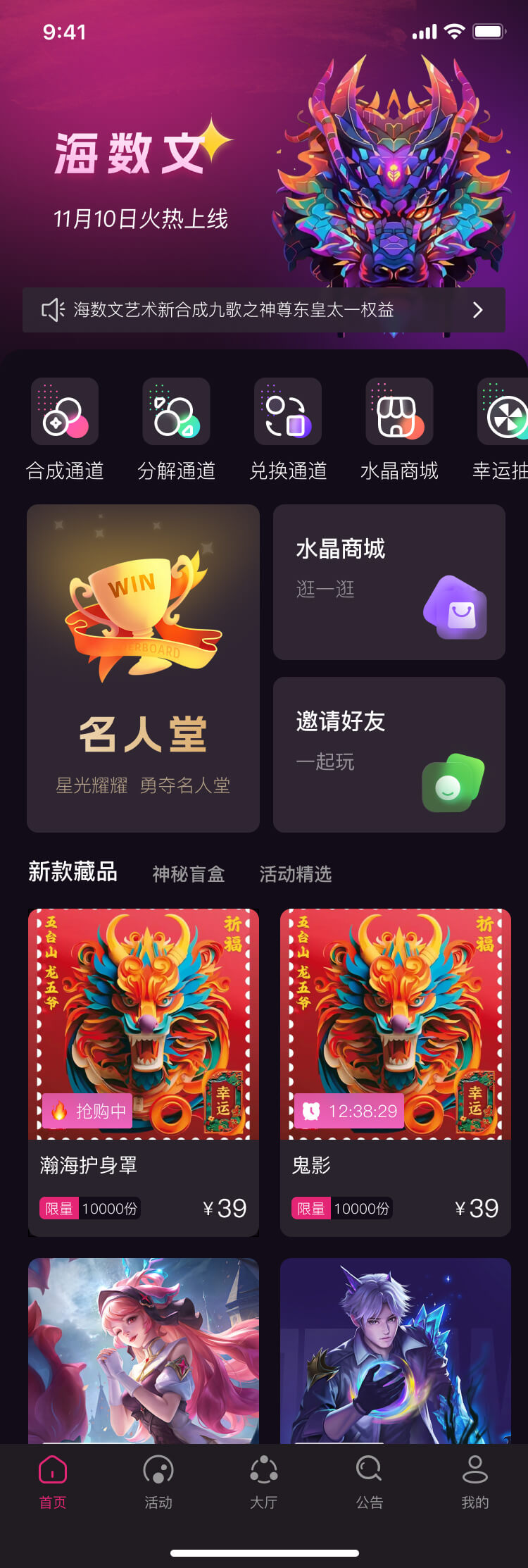Open the 海数文艺术 announcement notice bar
The width and height of the screenshot is (528, 1568).
[263, 310]
